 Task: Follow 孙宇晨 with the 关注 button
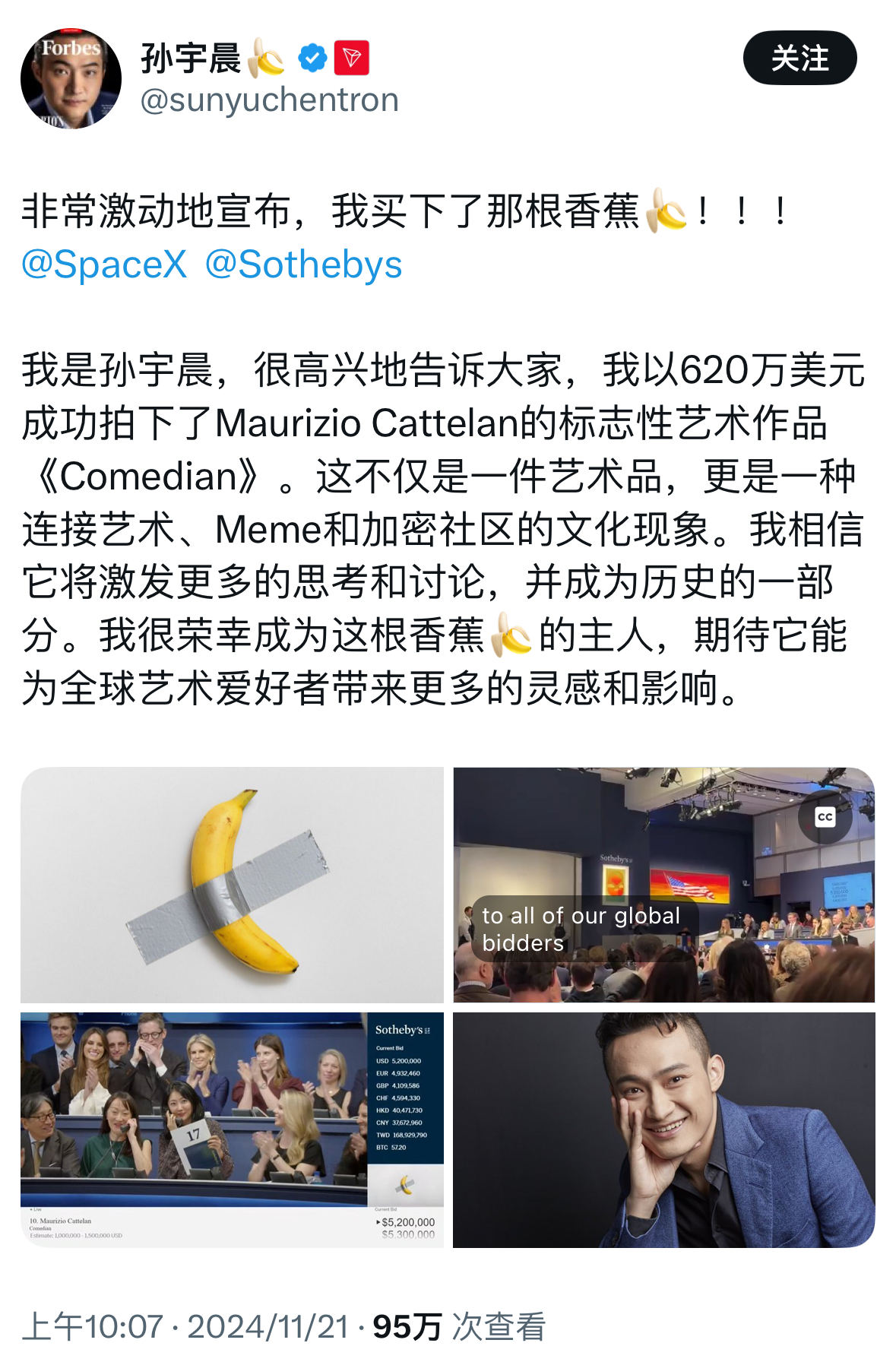pyautogui.click(x=799, y=58)
